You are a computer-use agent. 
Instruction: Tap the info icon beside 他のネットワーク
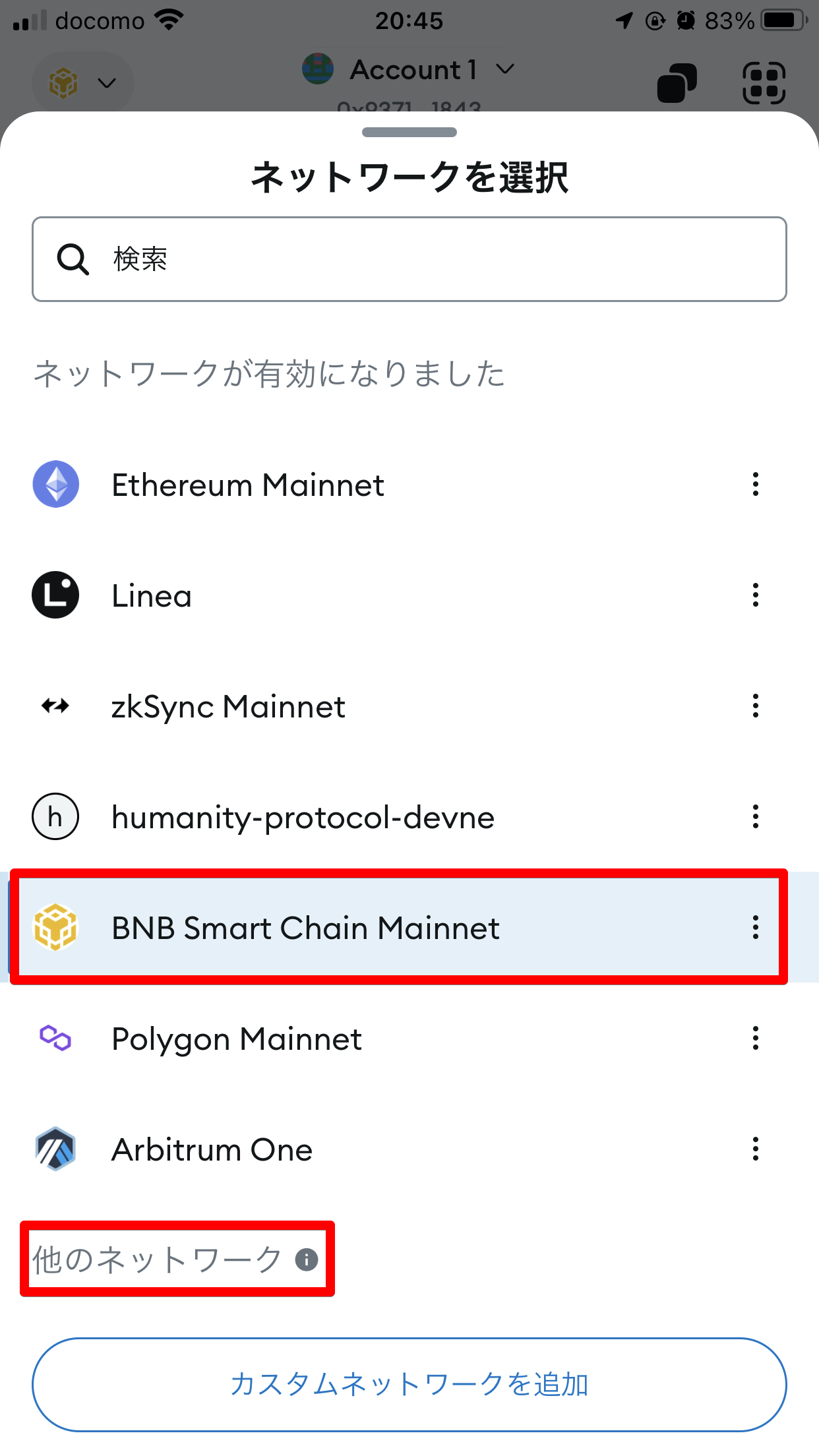[x=307, y=1259]
